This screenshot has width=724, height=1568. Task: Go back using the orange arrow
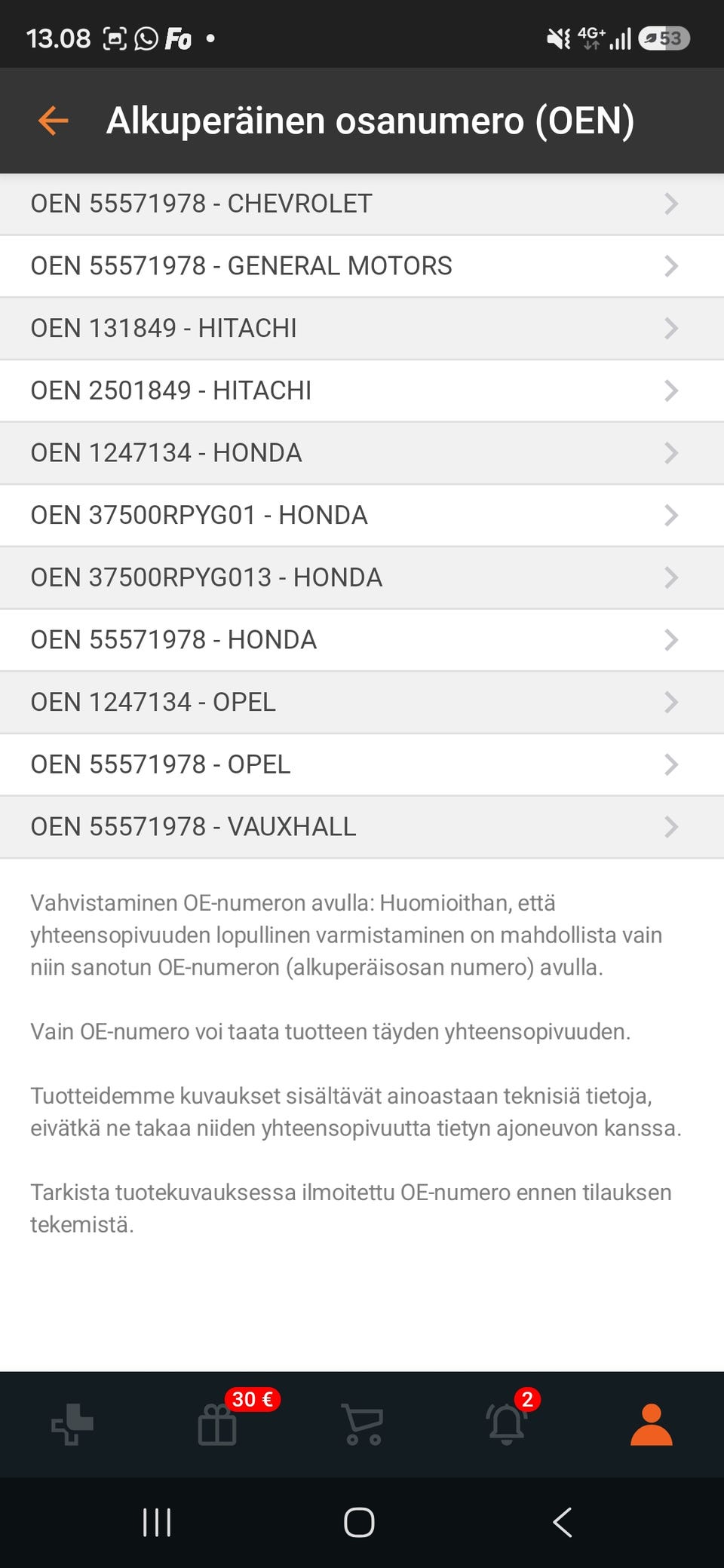pyautogui.click(x=53, y=121)
